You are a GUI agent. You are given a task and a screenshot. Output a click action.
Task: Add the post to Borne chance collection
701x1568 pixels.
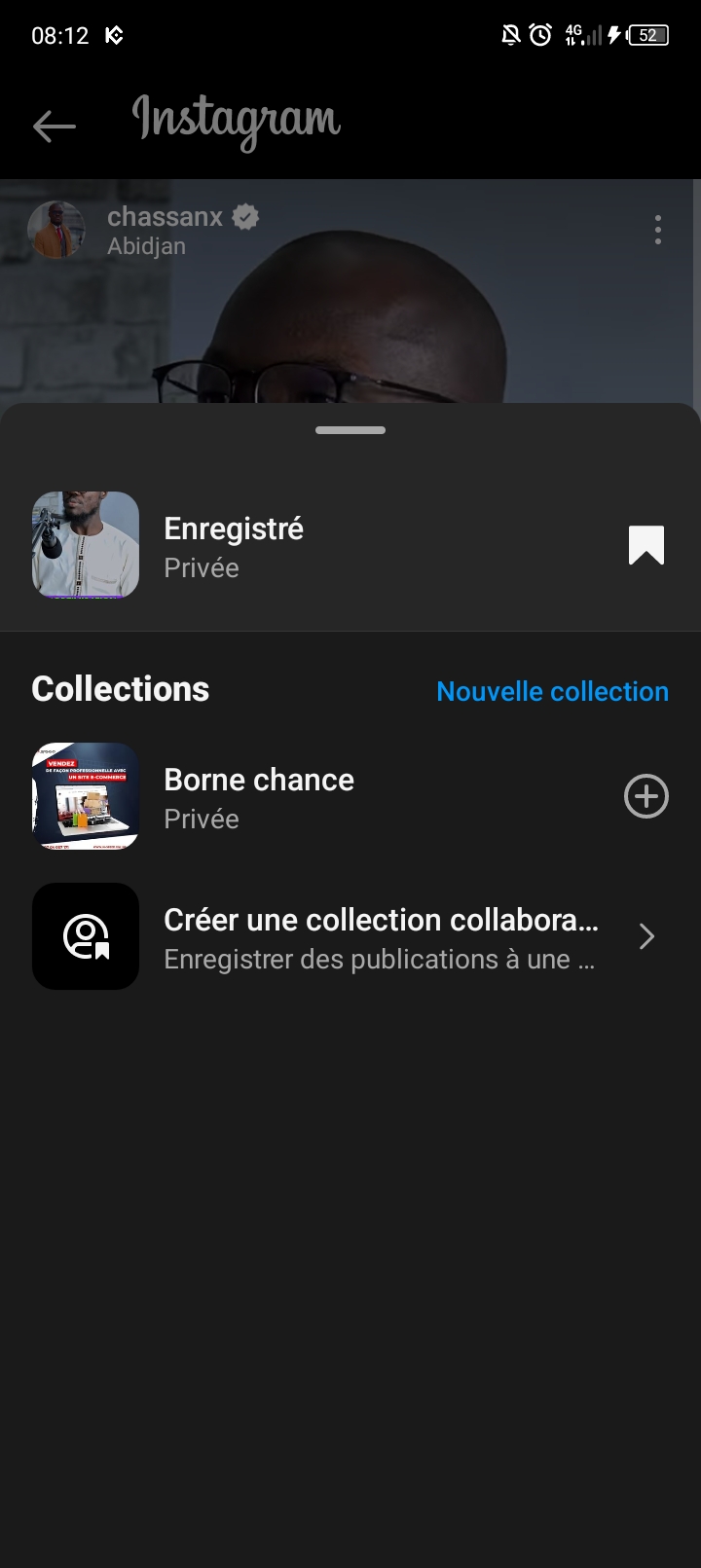646,797
